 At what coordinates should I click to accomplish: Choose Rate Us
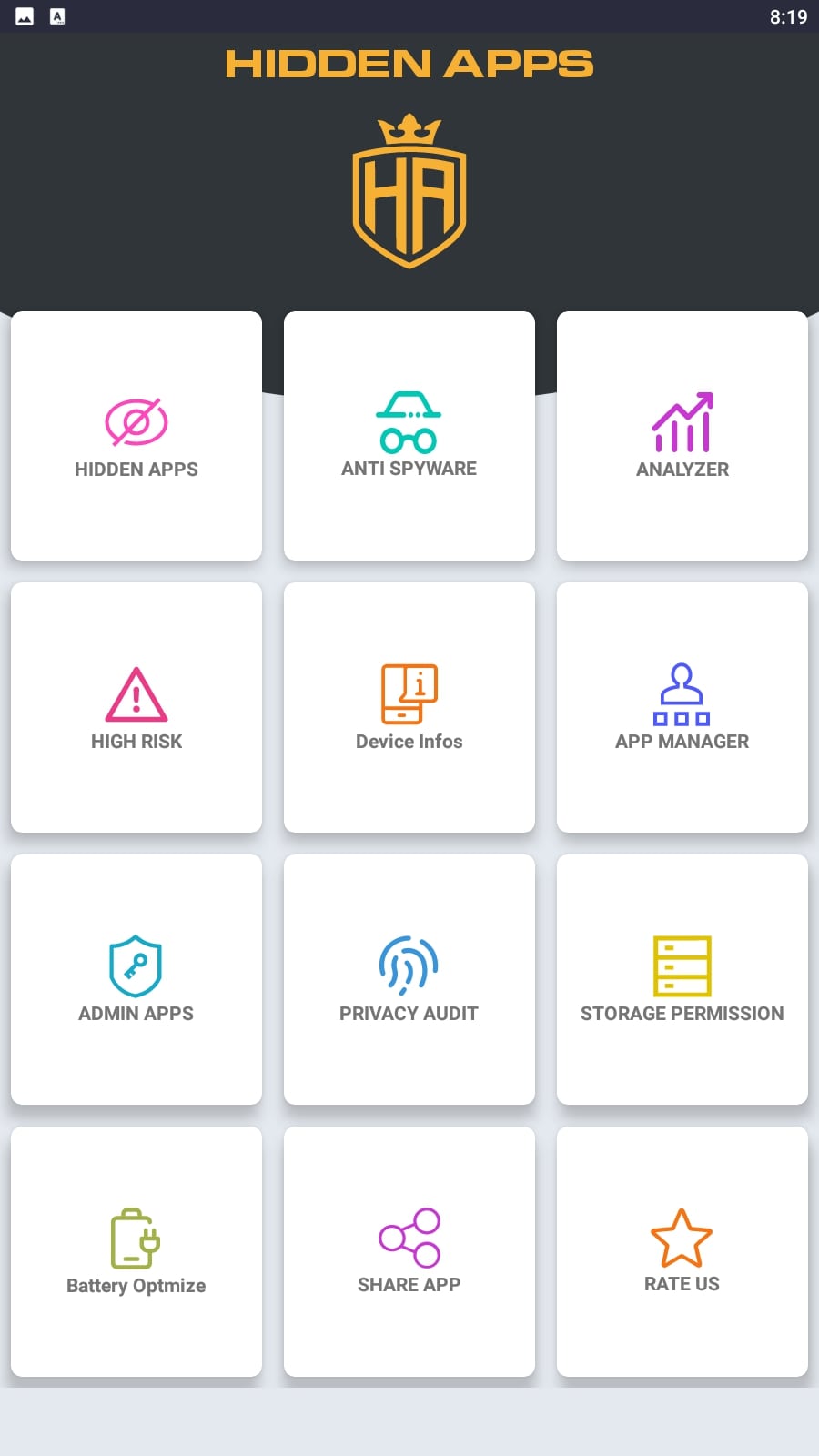pyautogui.click(x=682, y=1251)
